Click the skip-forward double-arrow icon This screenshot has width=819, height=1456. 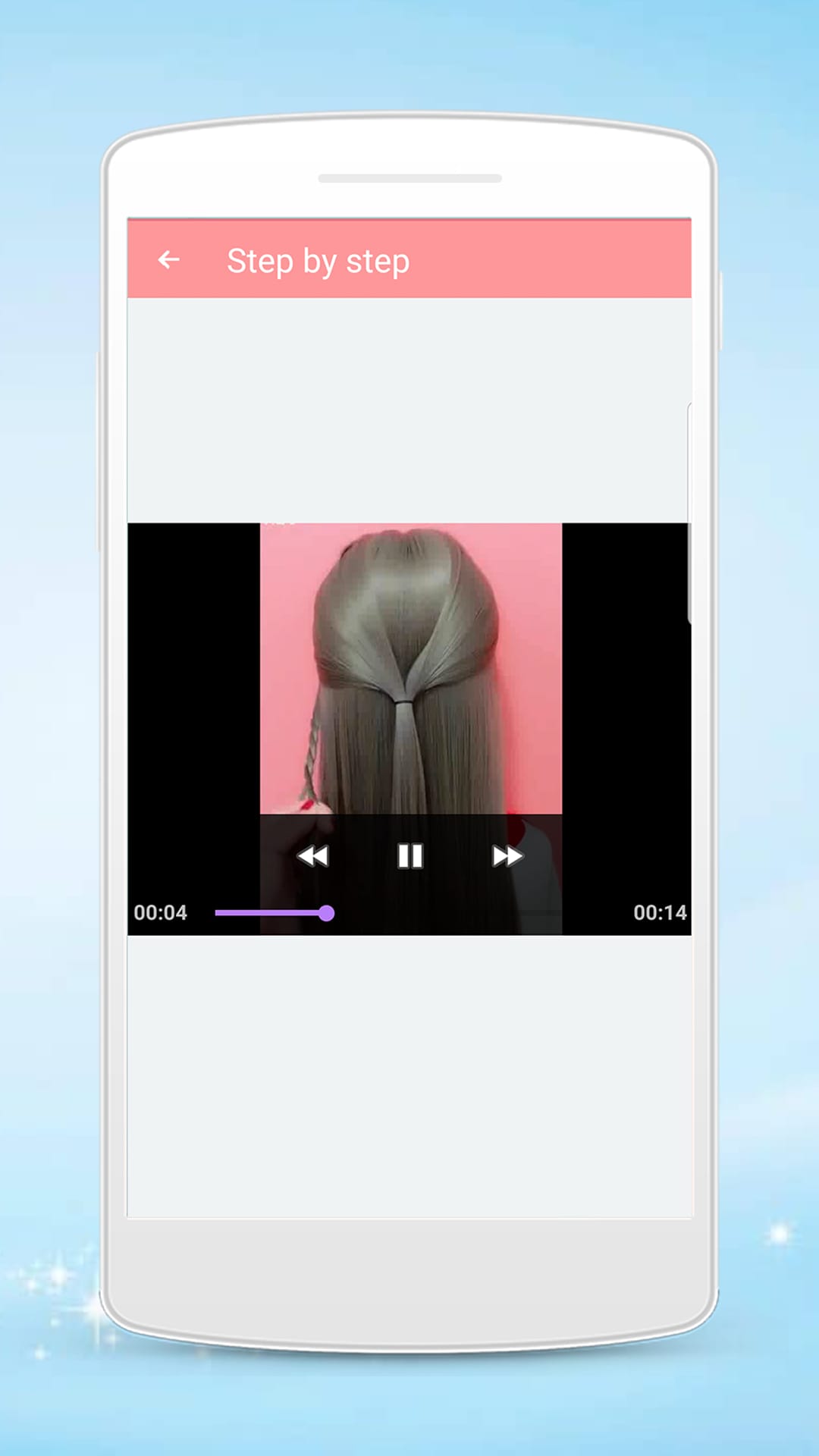(507, 855)
